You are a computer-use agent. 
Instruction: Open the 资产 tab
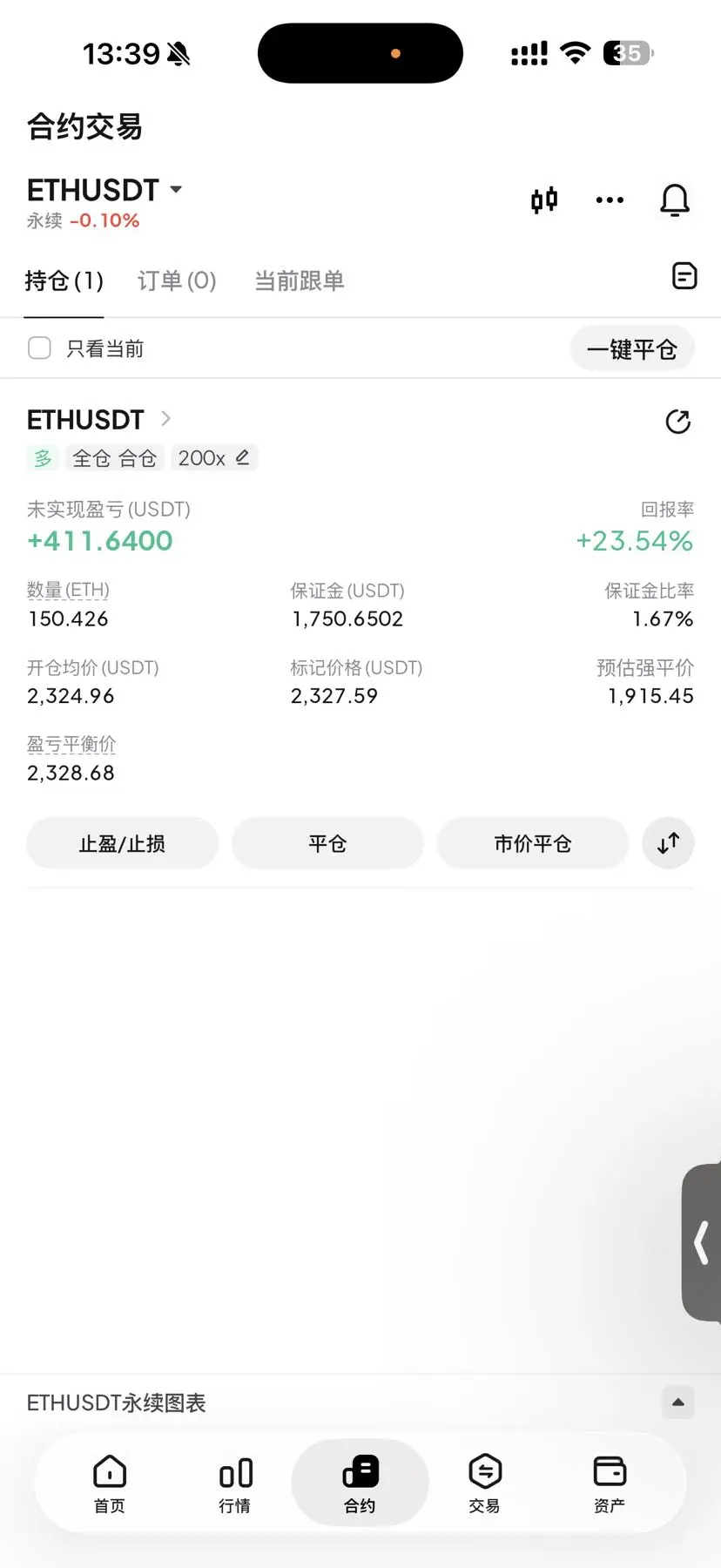point(610,1484)
